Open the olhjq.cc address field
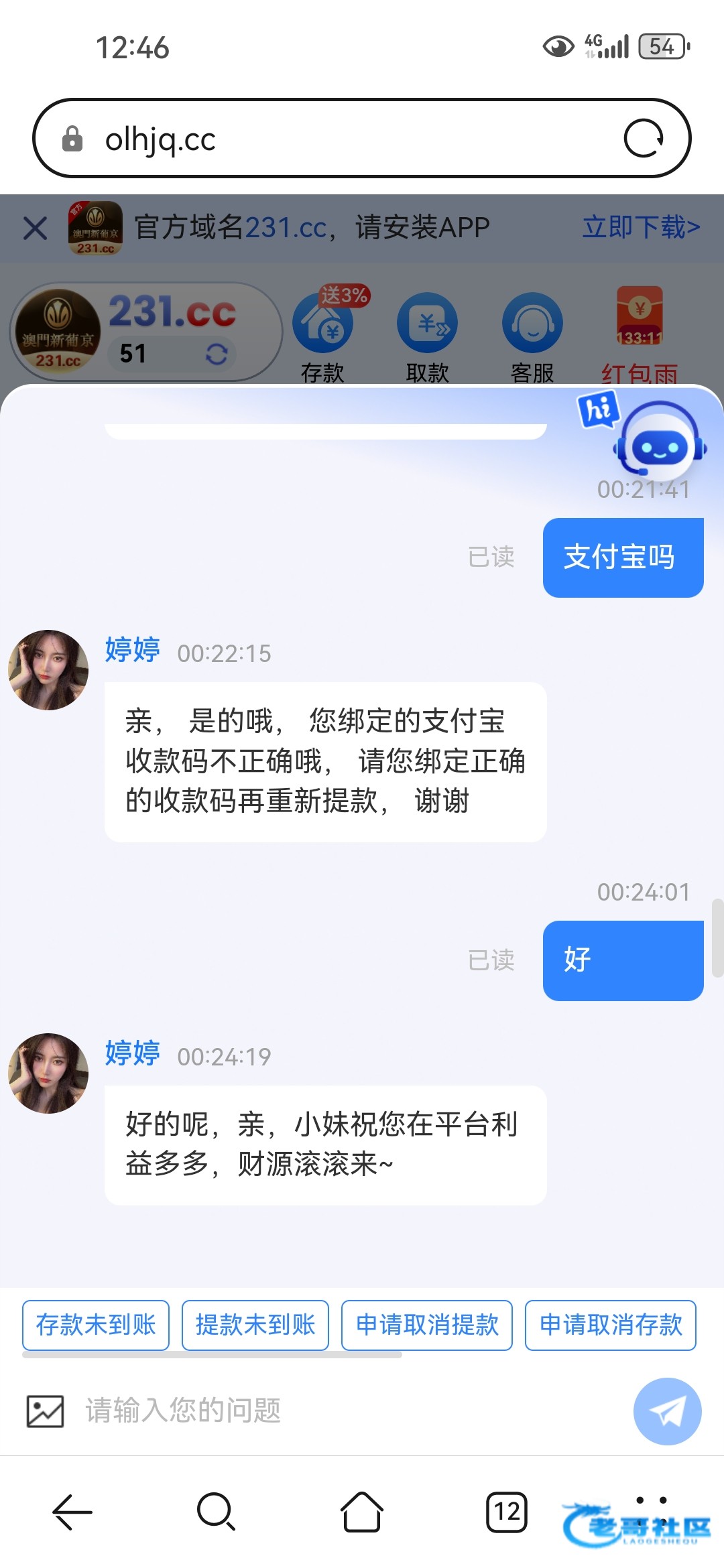 335,139
